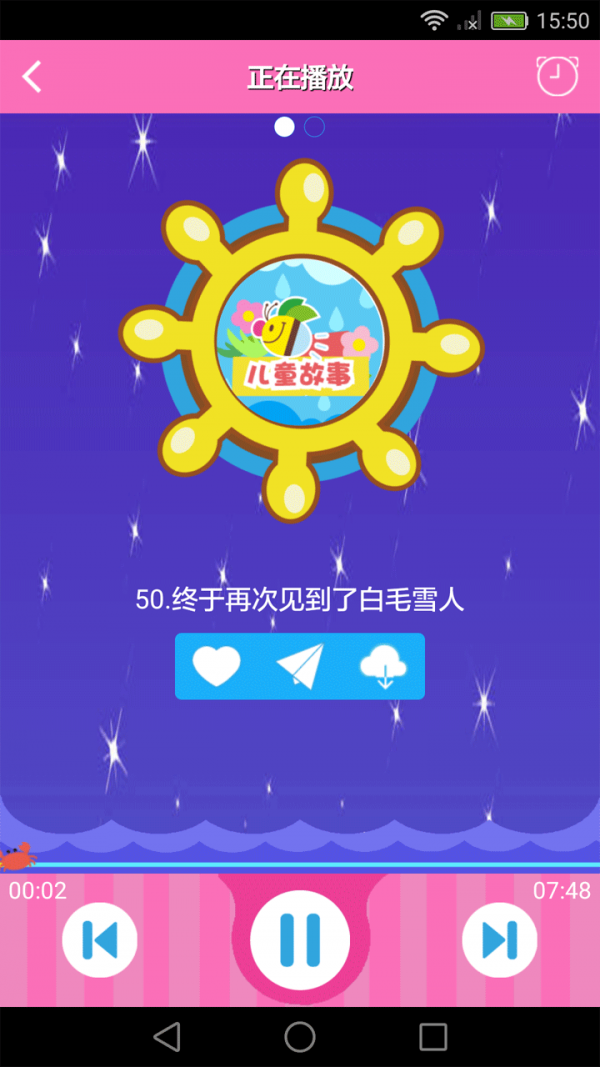Favorite this story with the heart
Screen dimensions: 600x1067
(217, 666)
